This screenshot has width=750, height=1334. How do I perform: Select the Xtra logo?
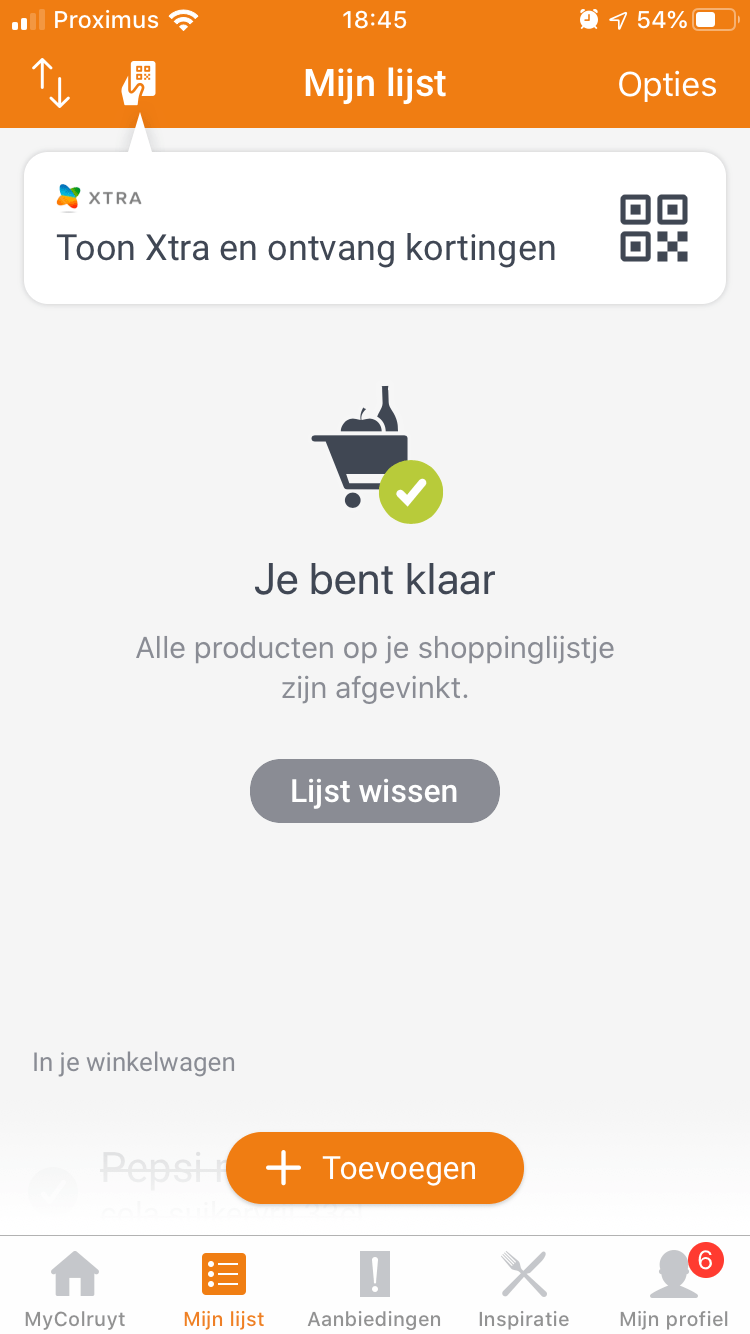pyautogui.click(x=69, y=196)
